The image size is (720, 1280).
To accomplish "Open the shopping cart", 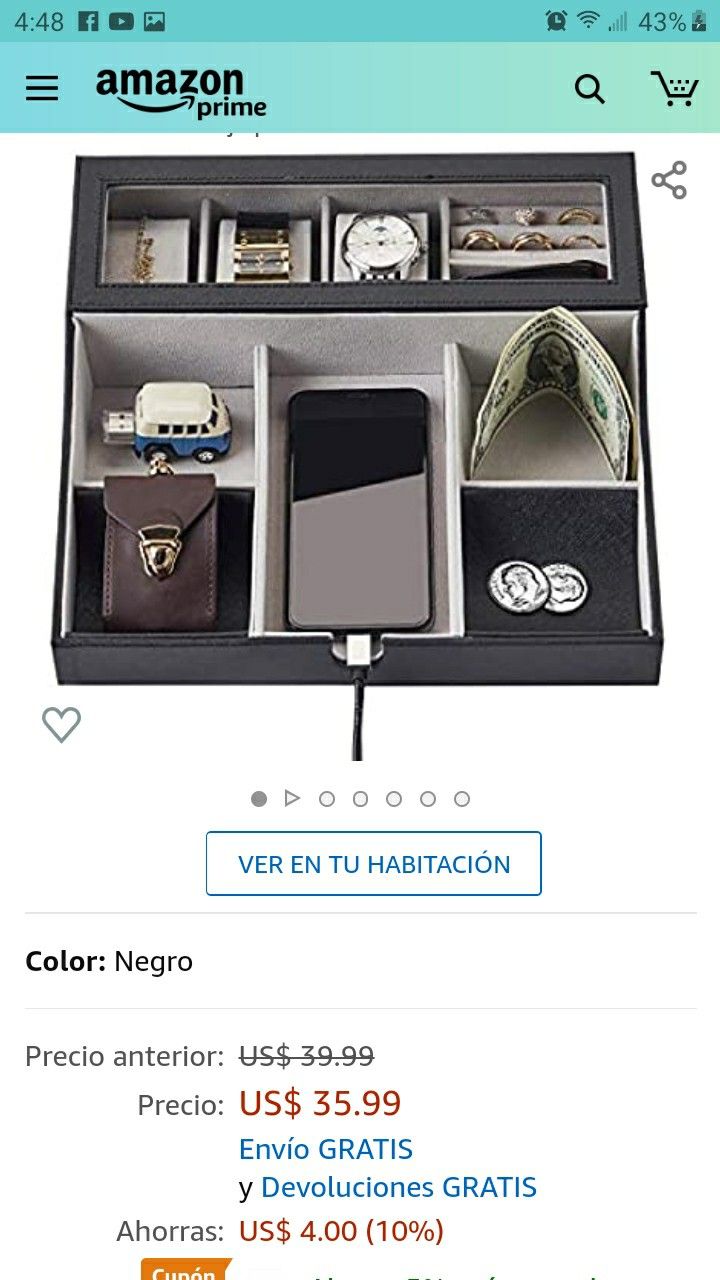I will [x=674, y=88].
